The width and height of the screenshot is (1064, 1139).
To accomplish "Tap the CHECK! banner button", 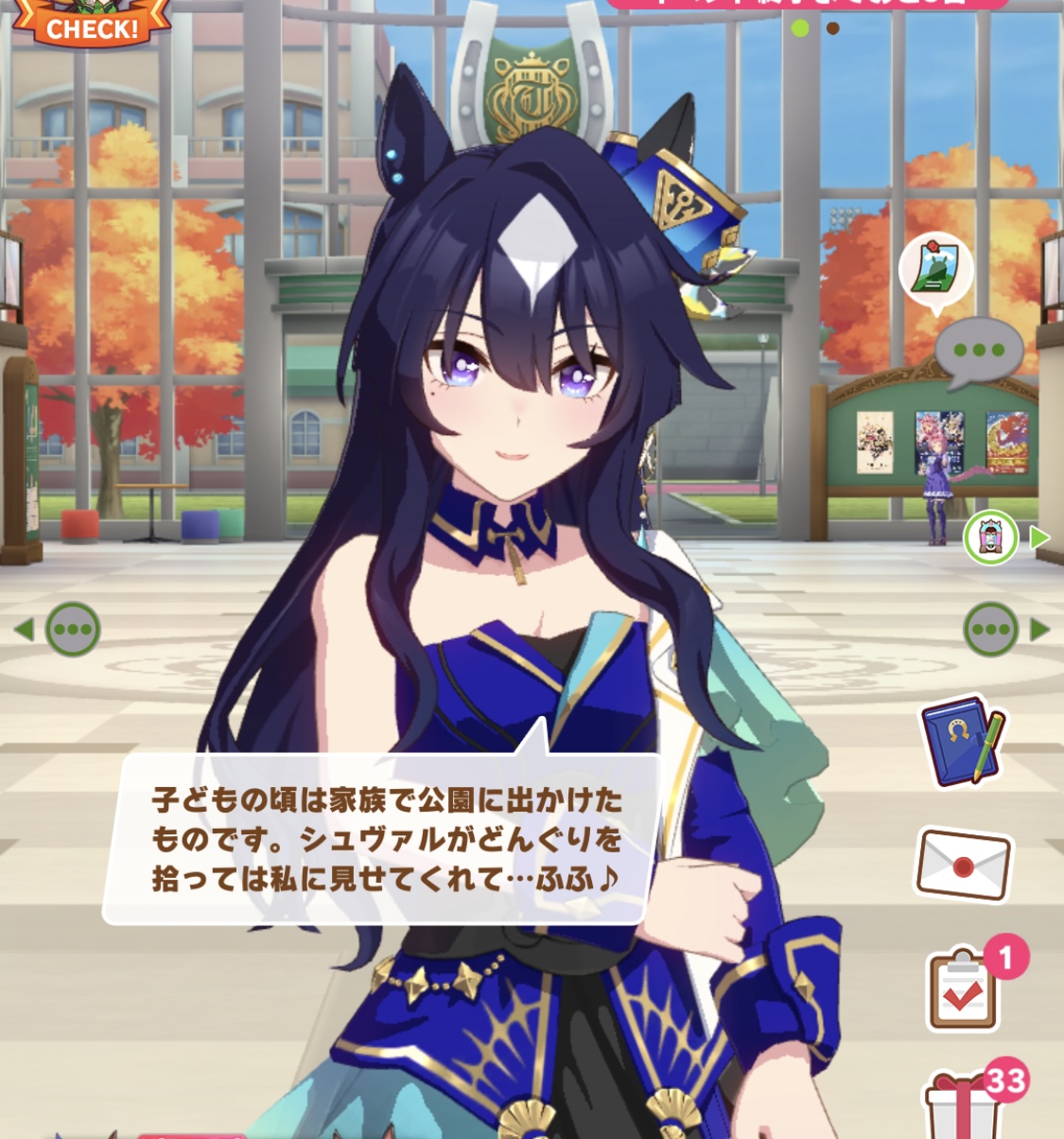I will click(x=92, y=24).
